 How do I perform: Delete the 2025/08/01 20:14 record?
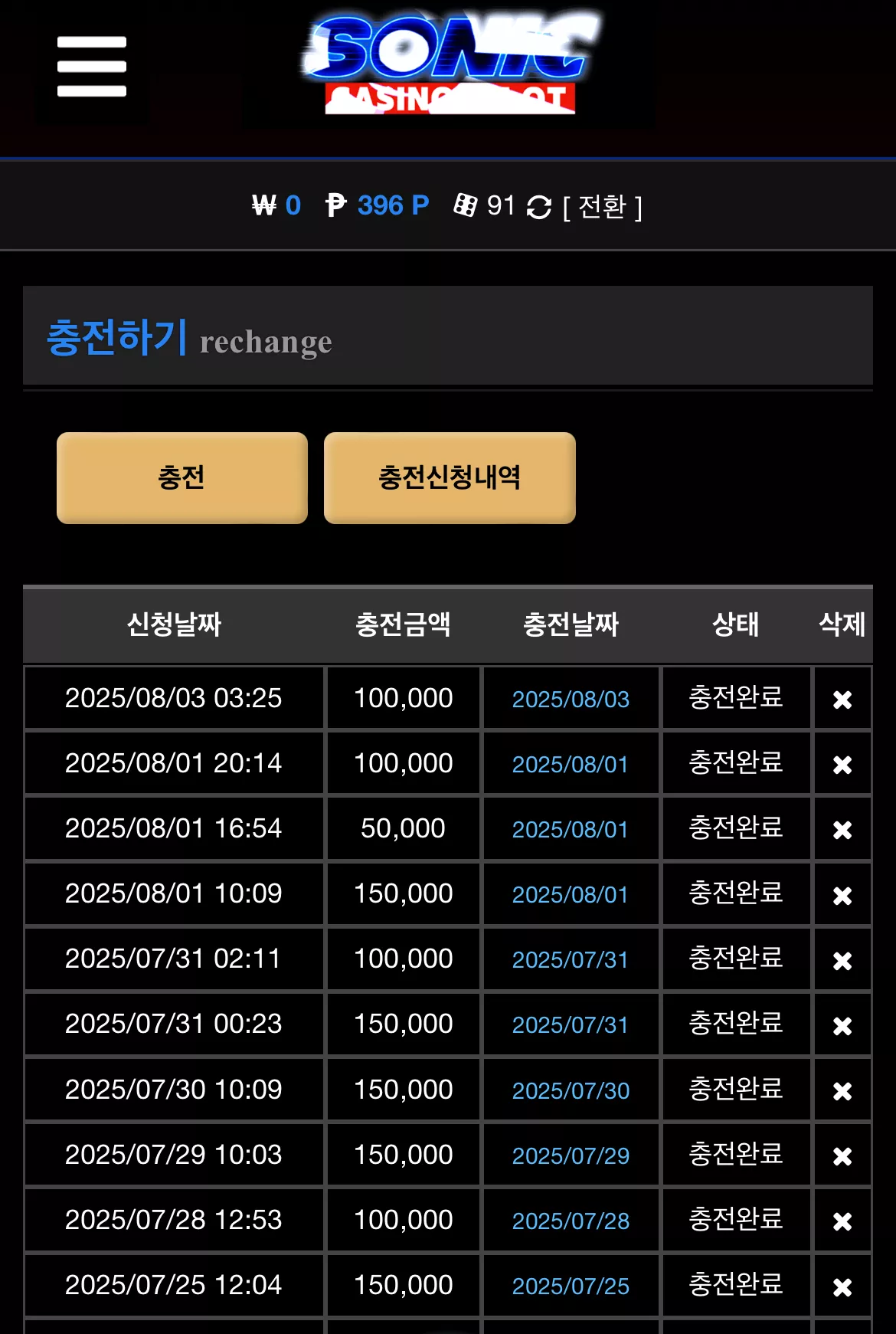click(x=842, y=765)
